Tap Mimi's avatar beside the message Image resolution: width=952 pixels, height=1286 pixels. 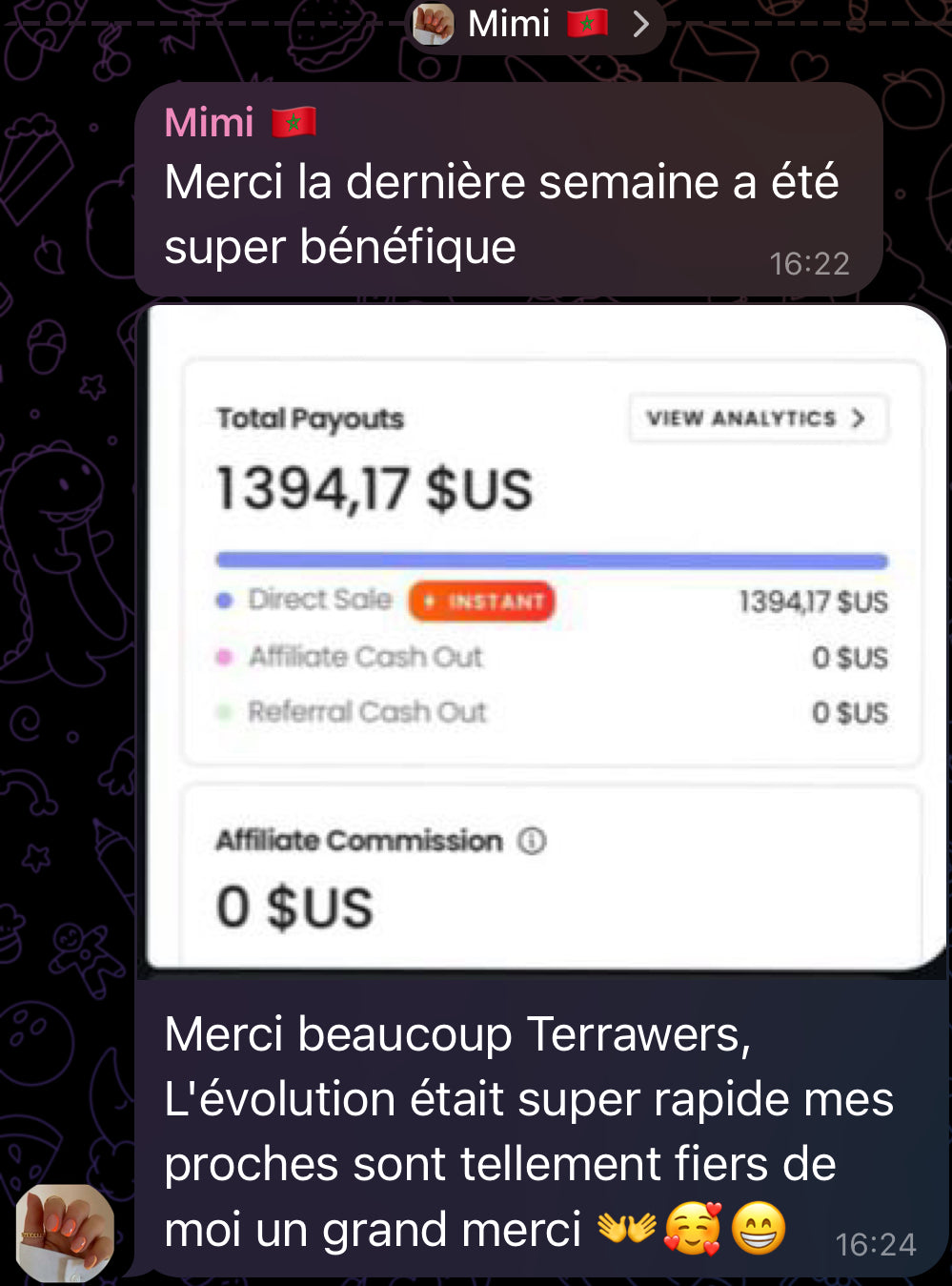(x=65, y=1233)
